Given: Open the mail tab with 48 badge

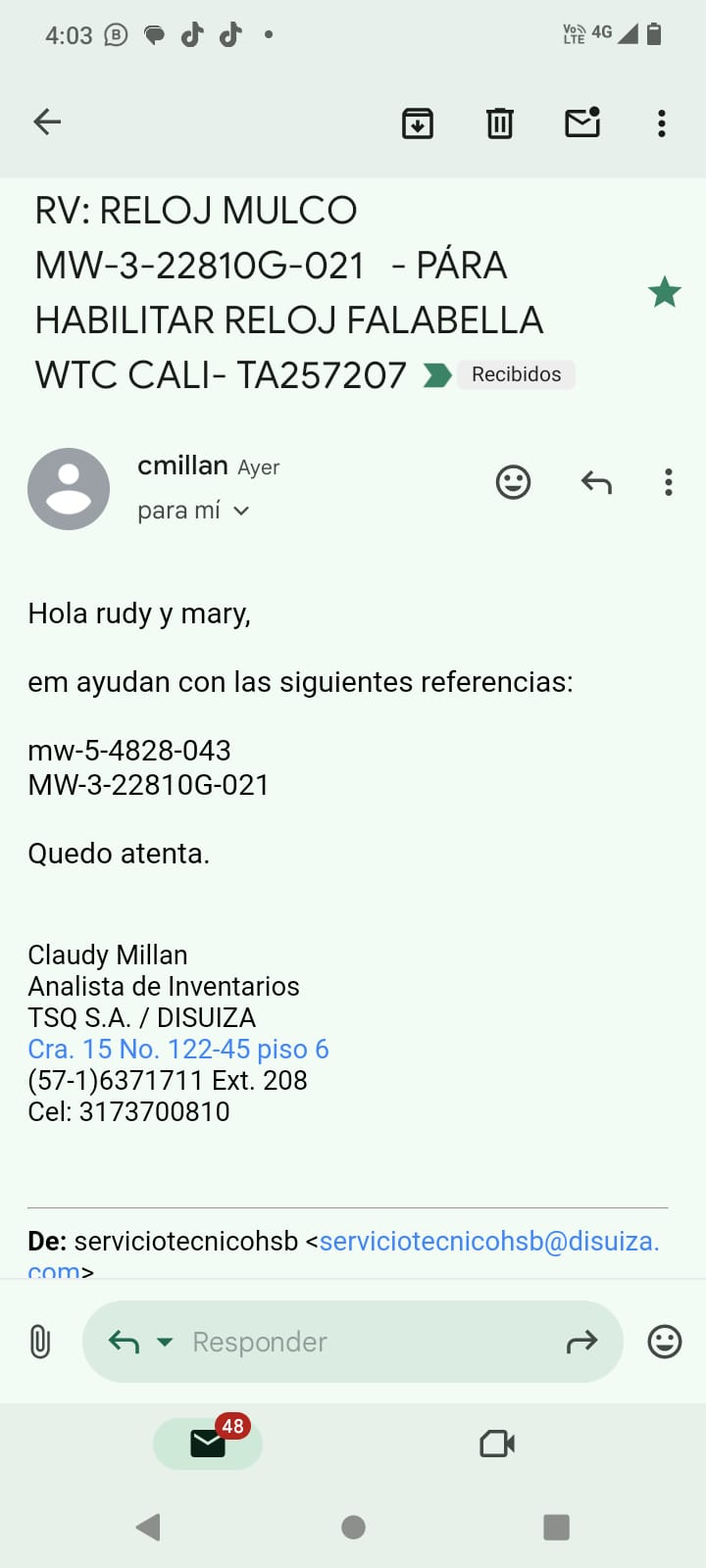Looking at the screenshot, I should click(208, 1443).
